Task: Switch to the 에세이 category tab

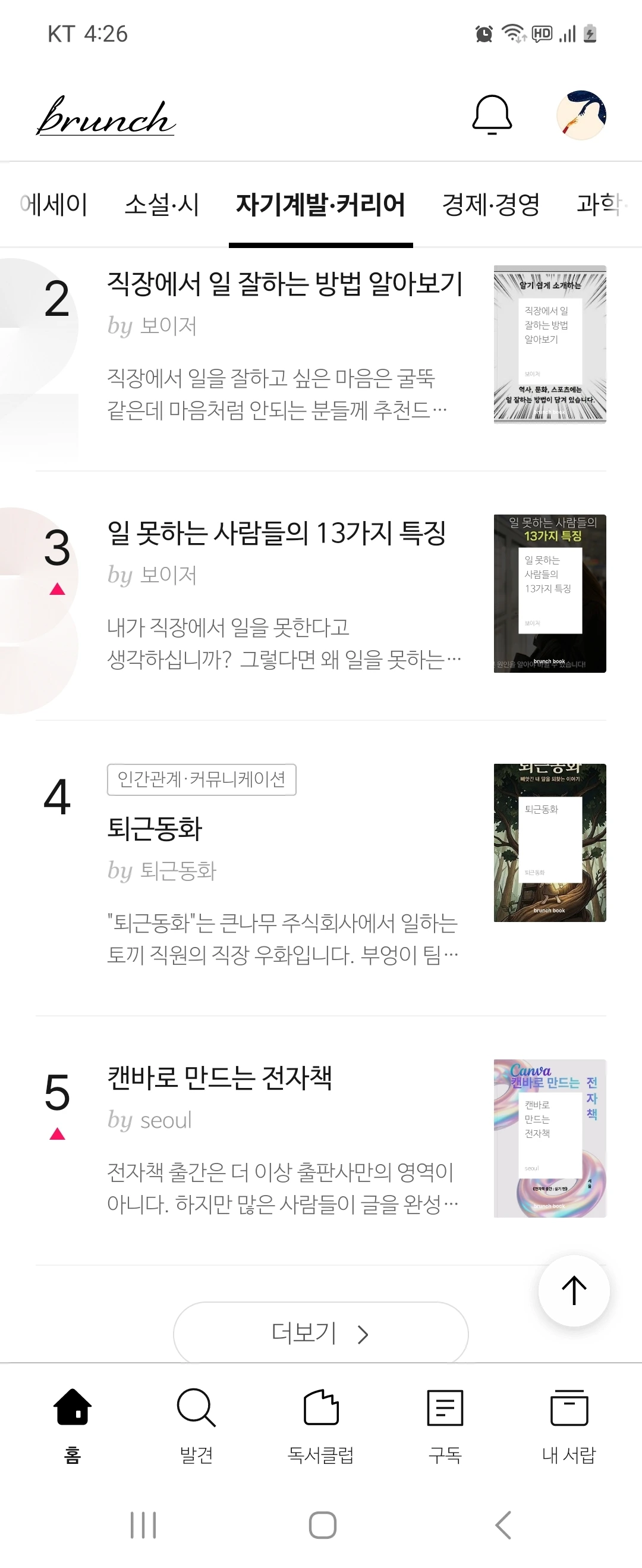Action: click(53, 205)
